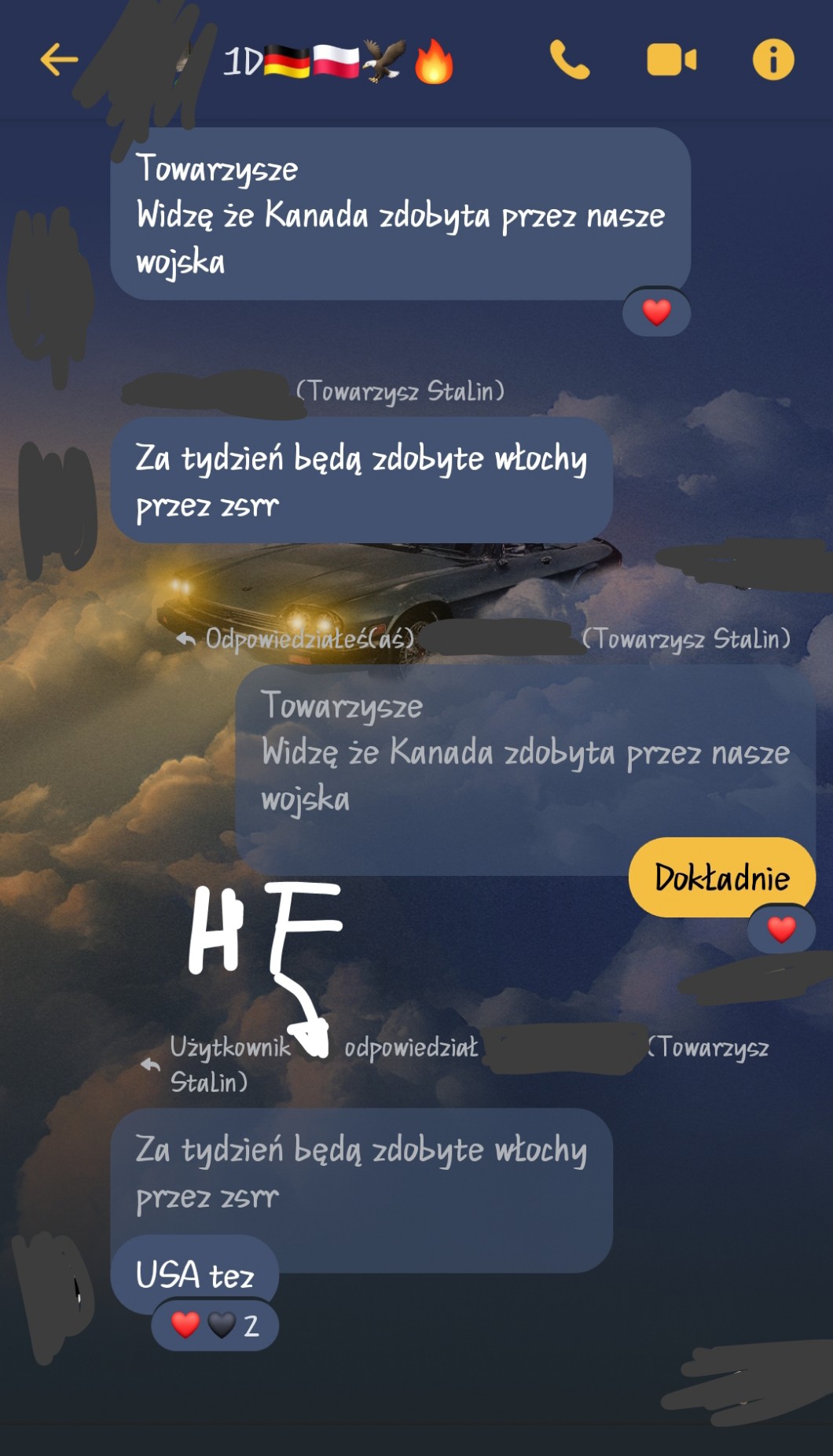Viewport: 833px width, 1456px height.
Task: Open the group chat name header
Action: coord(338,61)
